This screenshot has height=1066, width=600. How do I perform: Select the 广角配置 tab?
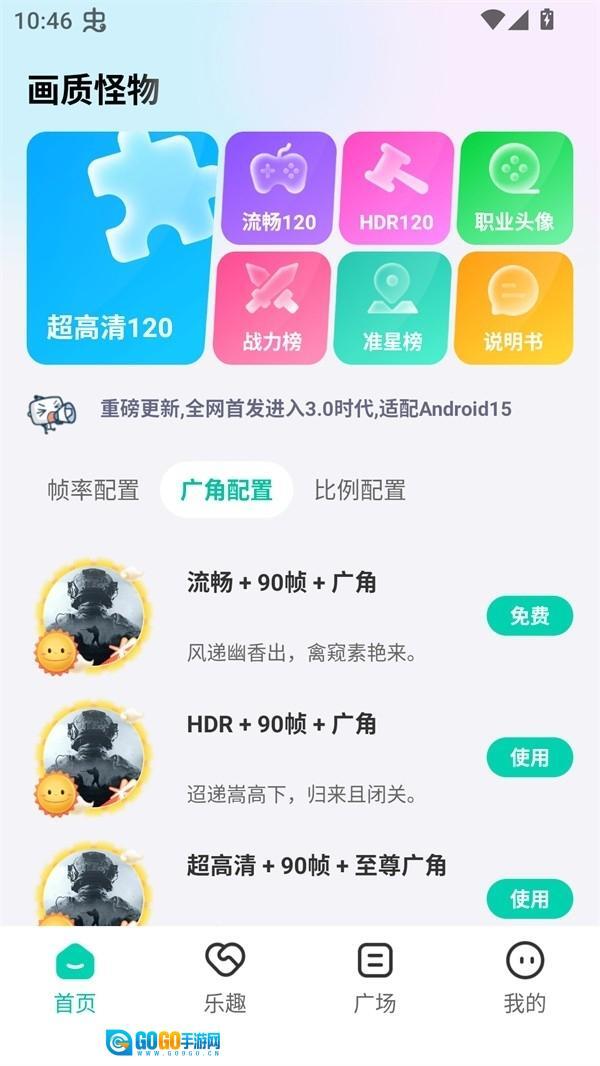(x=226, y=490)
